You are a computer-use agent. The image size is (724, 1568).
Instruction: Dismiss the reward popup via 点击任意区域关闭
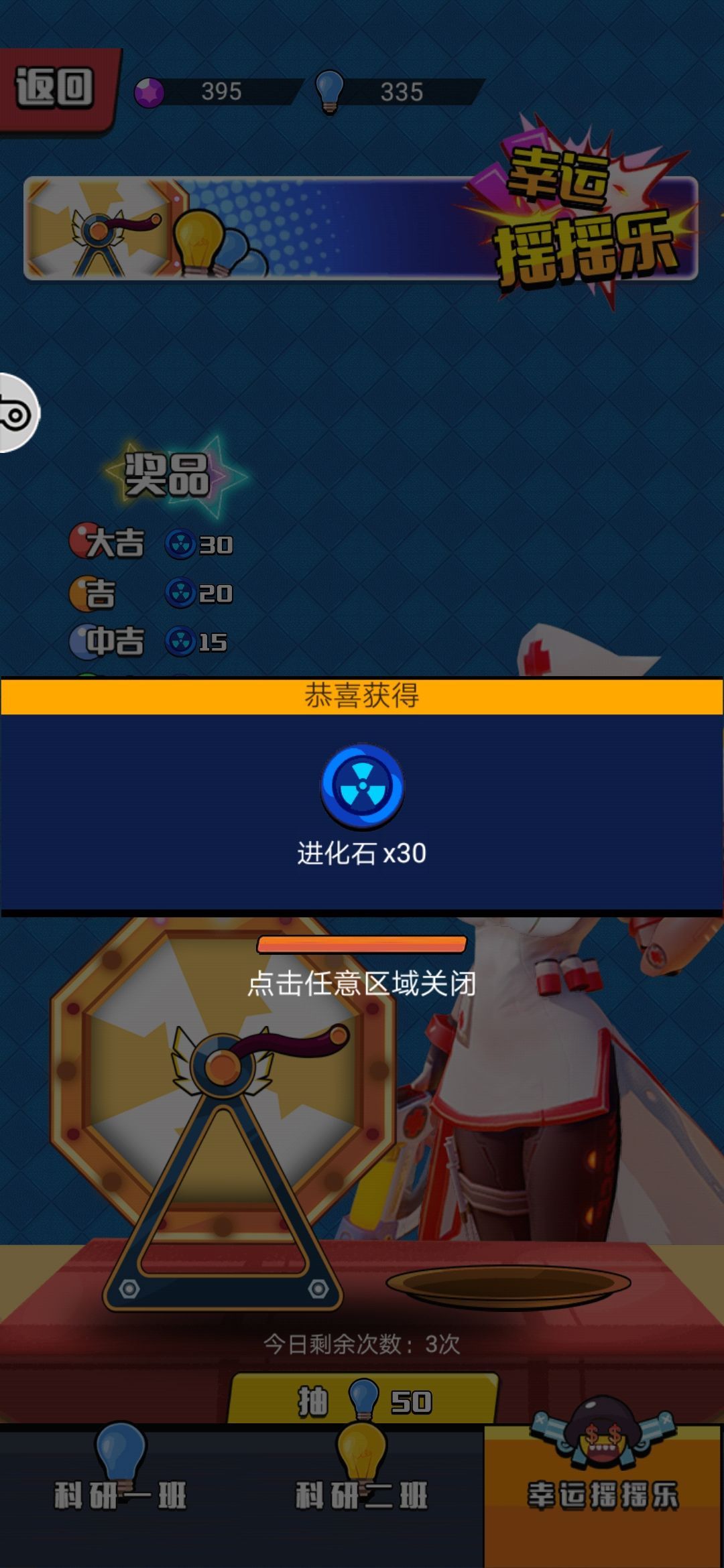tap(362, 984)
